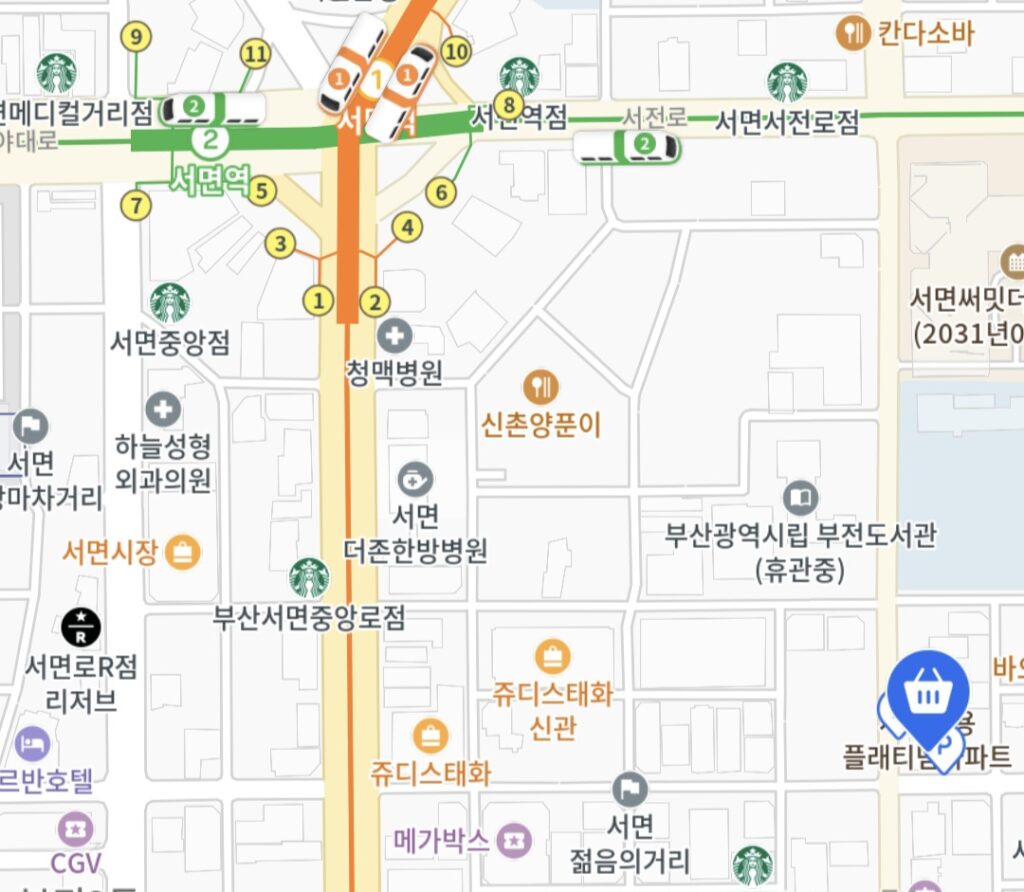Open Starbucks 부산서면중앙로점 marker
The width and height of the screenshot is (1024, 892).
coord(309,578)
